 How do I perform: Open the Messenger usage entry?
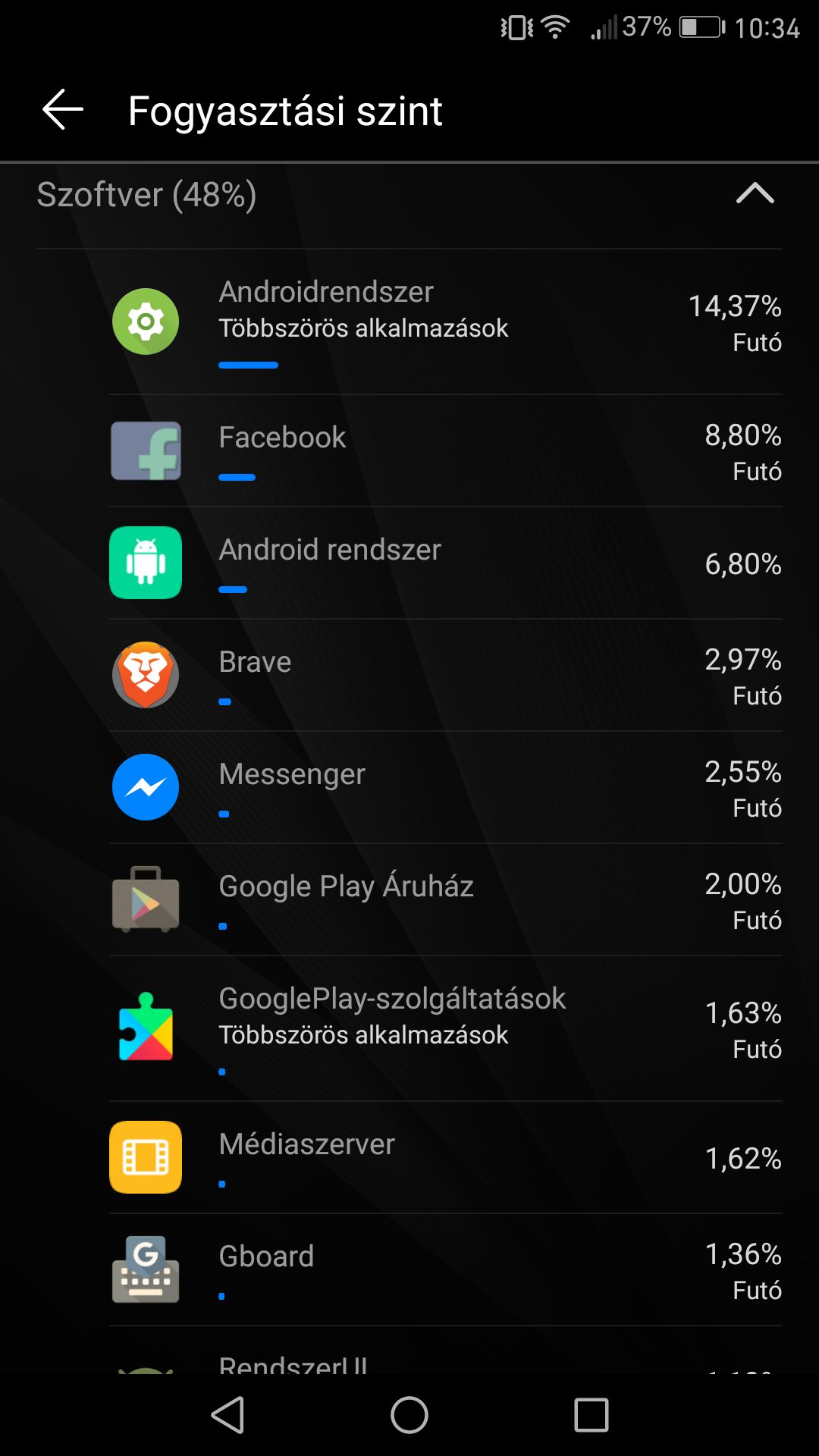[x=446, y=787]
